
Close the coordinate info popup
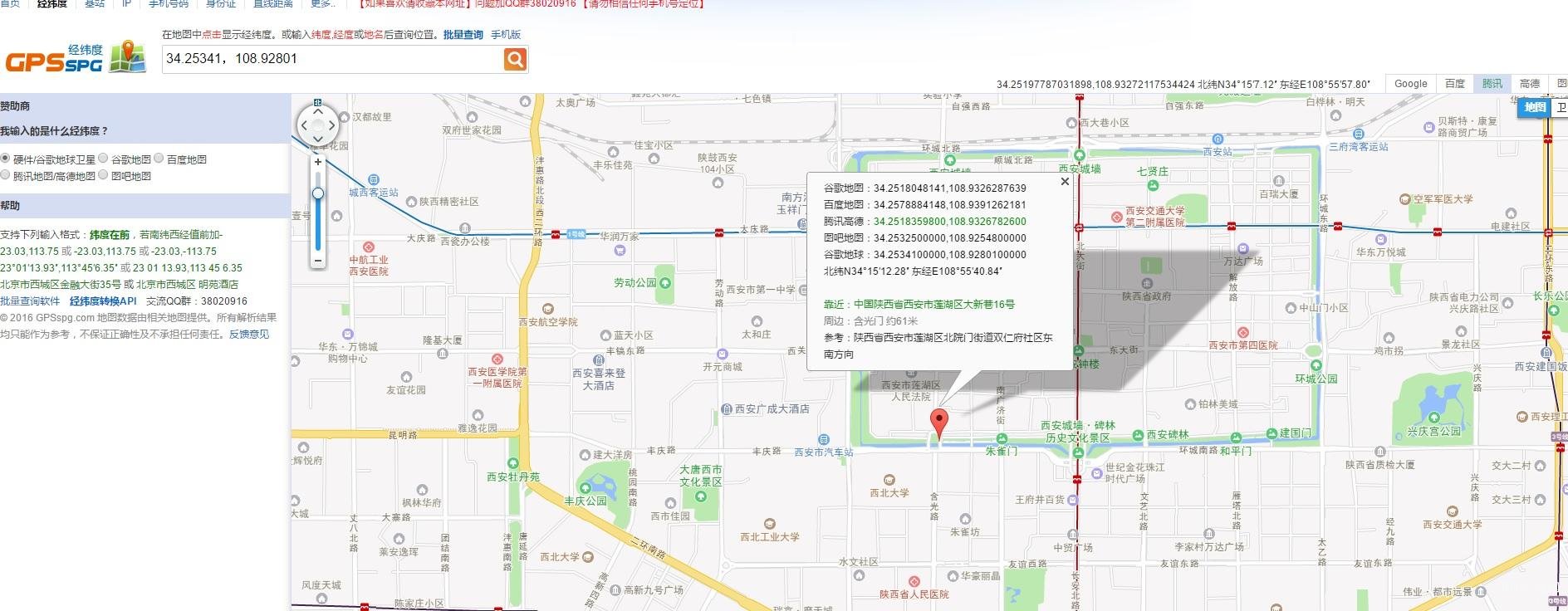click(1065, 182)
